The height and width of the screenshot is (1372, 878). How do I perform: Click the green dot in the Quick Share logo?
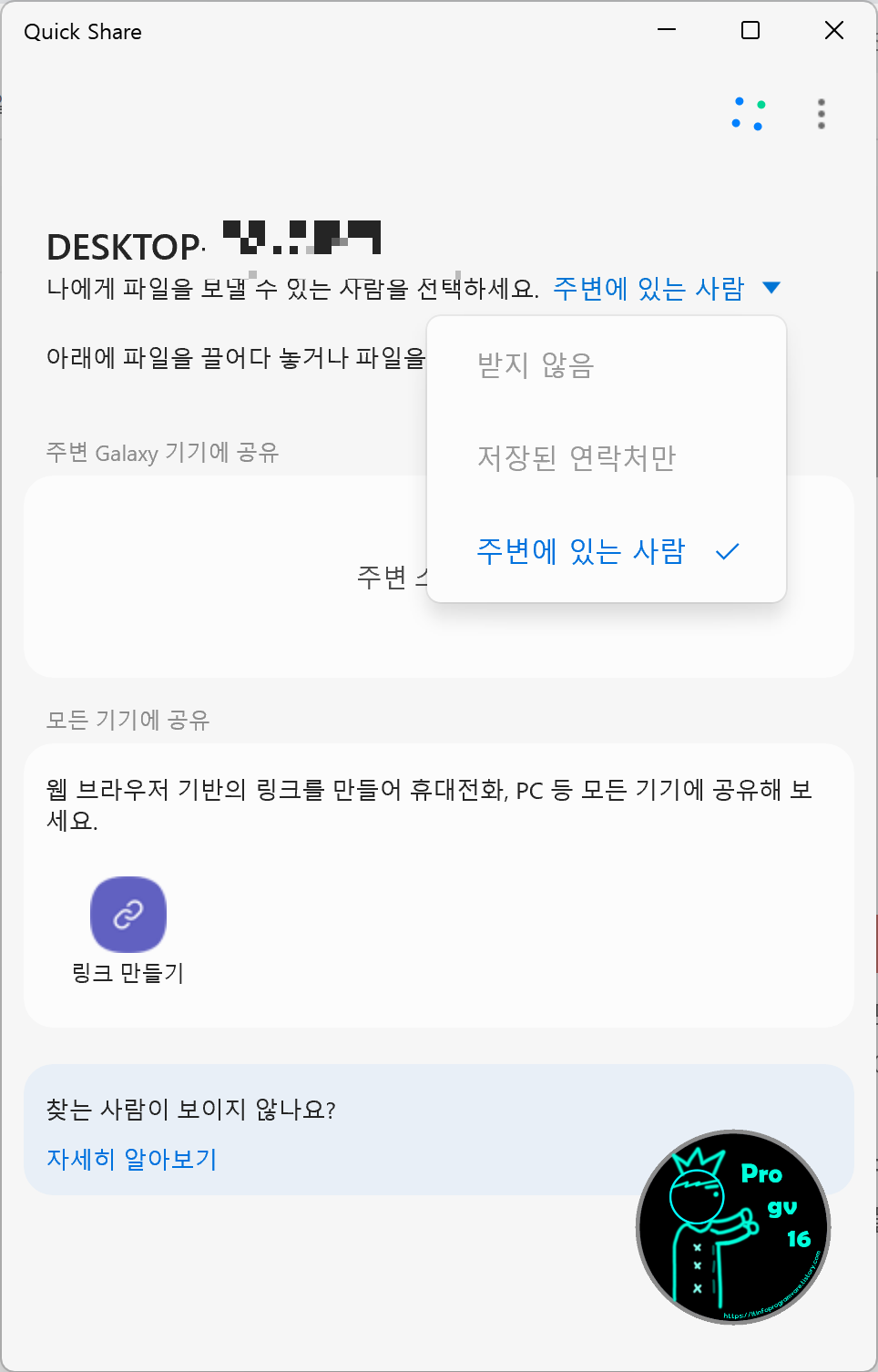click(761, 105)
